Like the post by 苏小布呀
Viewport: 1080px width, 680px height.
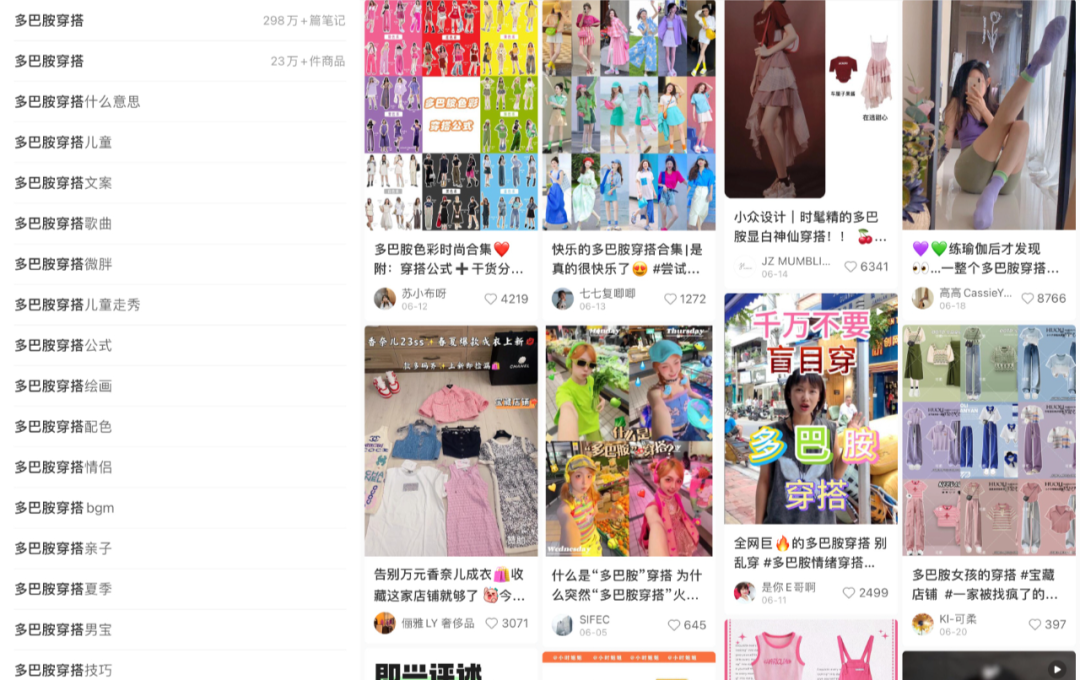[x=491, y=299]
